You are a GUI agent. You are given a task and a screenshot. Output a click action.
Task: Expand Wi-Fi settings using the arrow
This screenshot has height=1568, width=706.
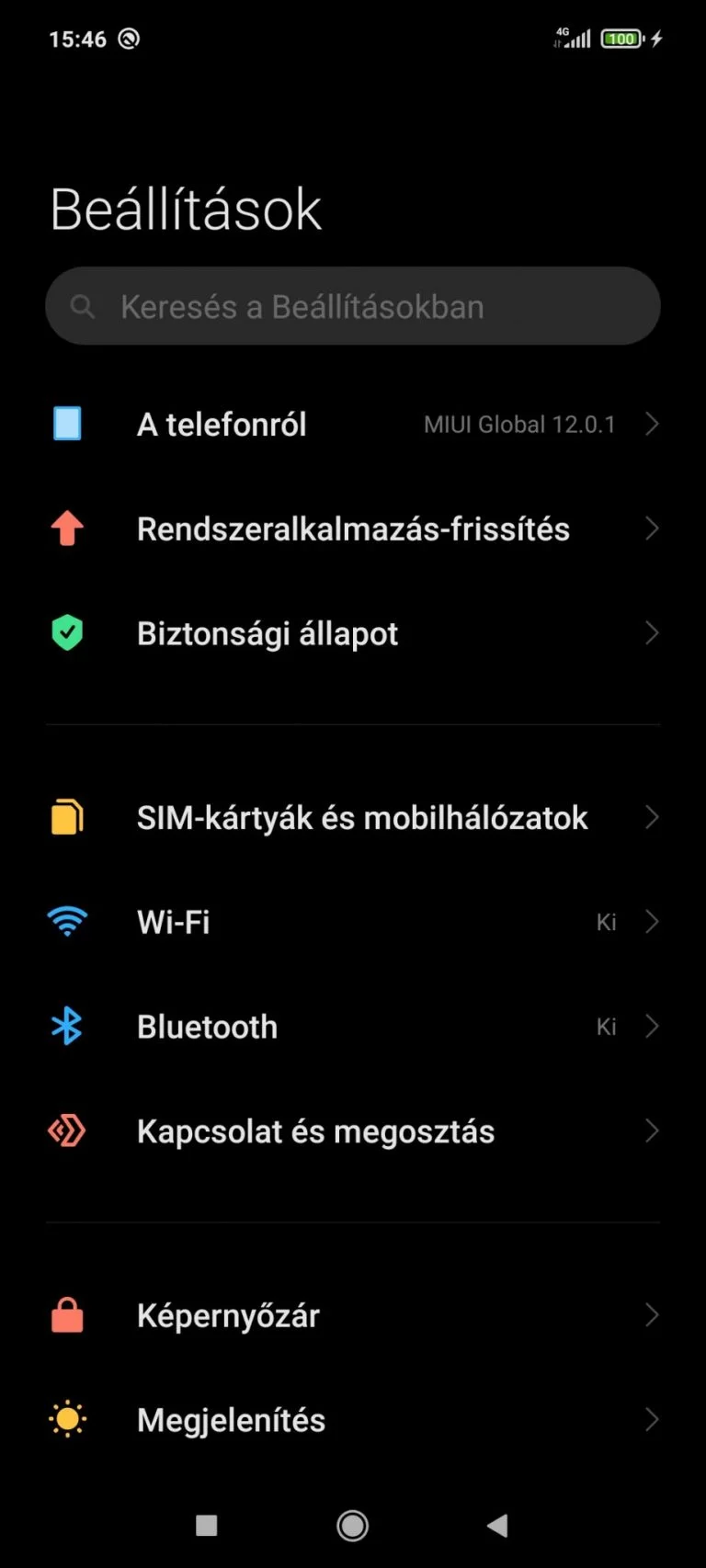pos(653,922)
